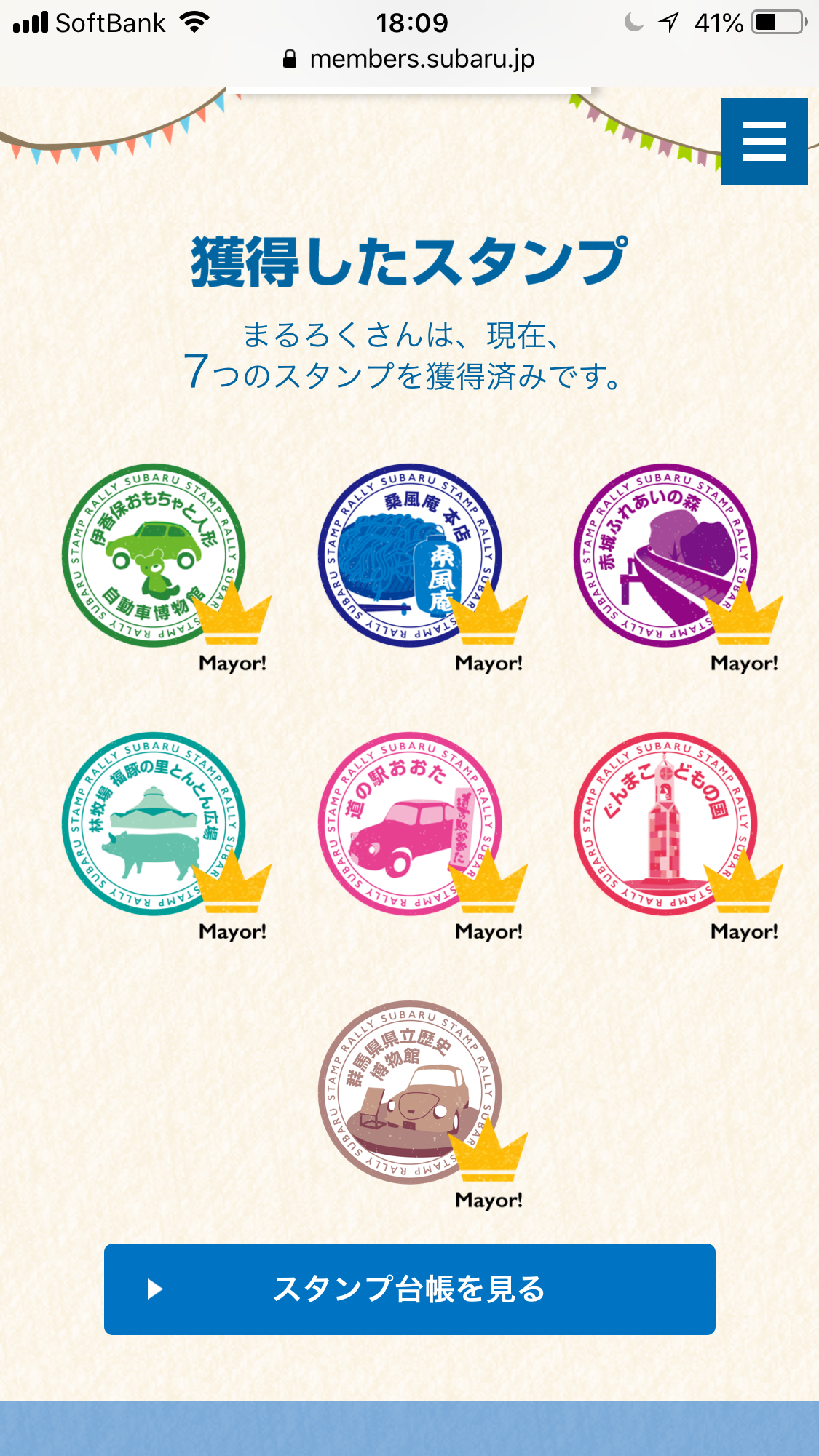Open the 林牧場 福豚の里とんとん広場 stamp

[x=154, y=823]
